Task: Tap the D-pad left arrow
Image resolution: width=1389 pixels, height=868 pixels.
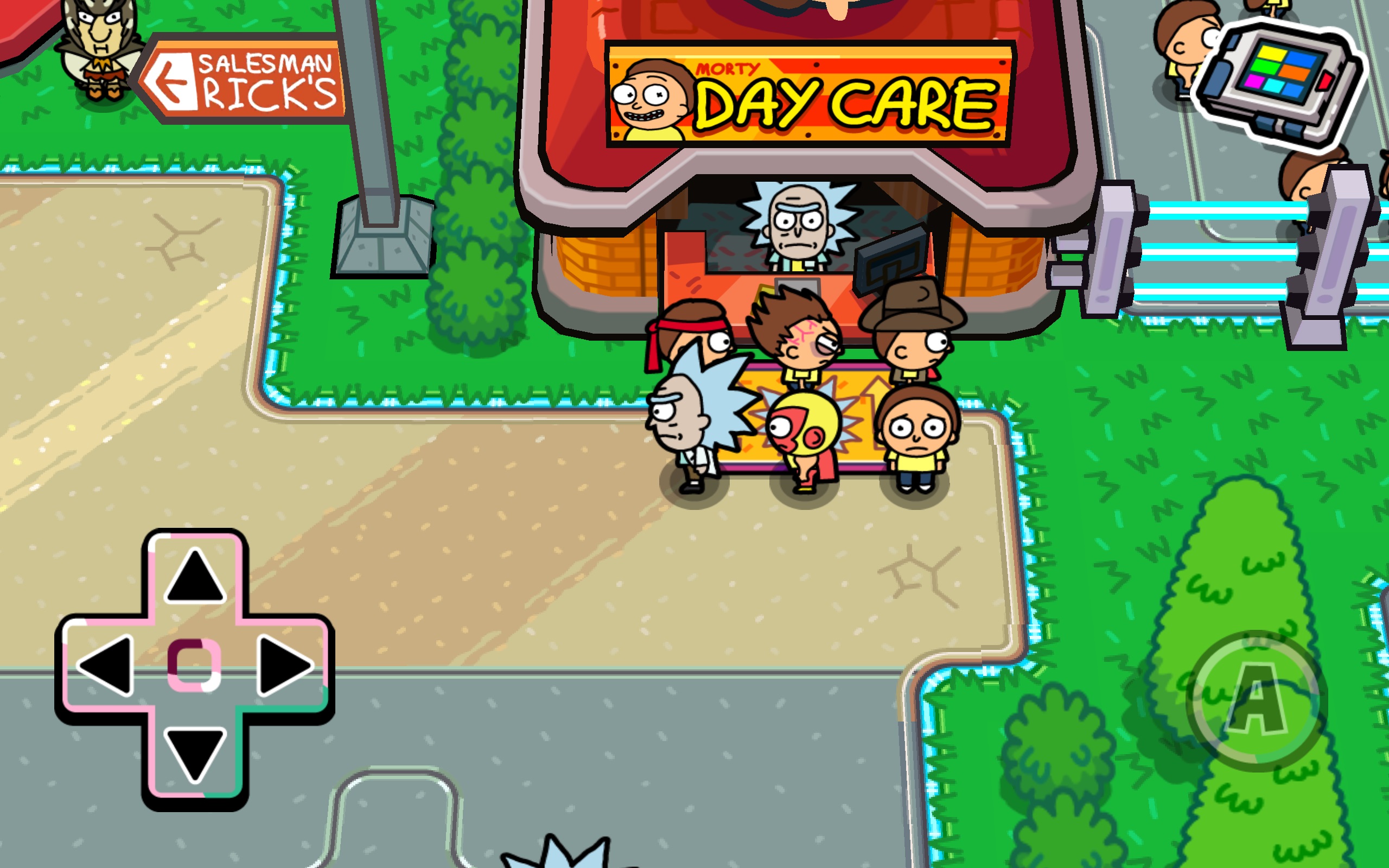Action: pyautogui.click(x=107, y=665)
